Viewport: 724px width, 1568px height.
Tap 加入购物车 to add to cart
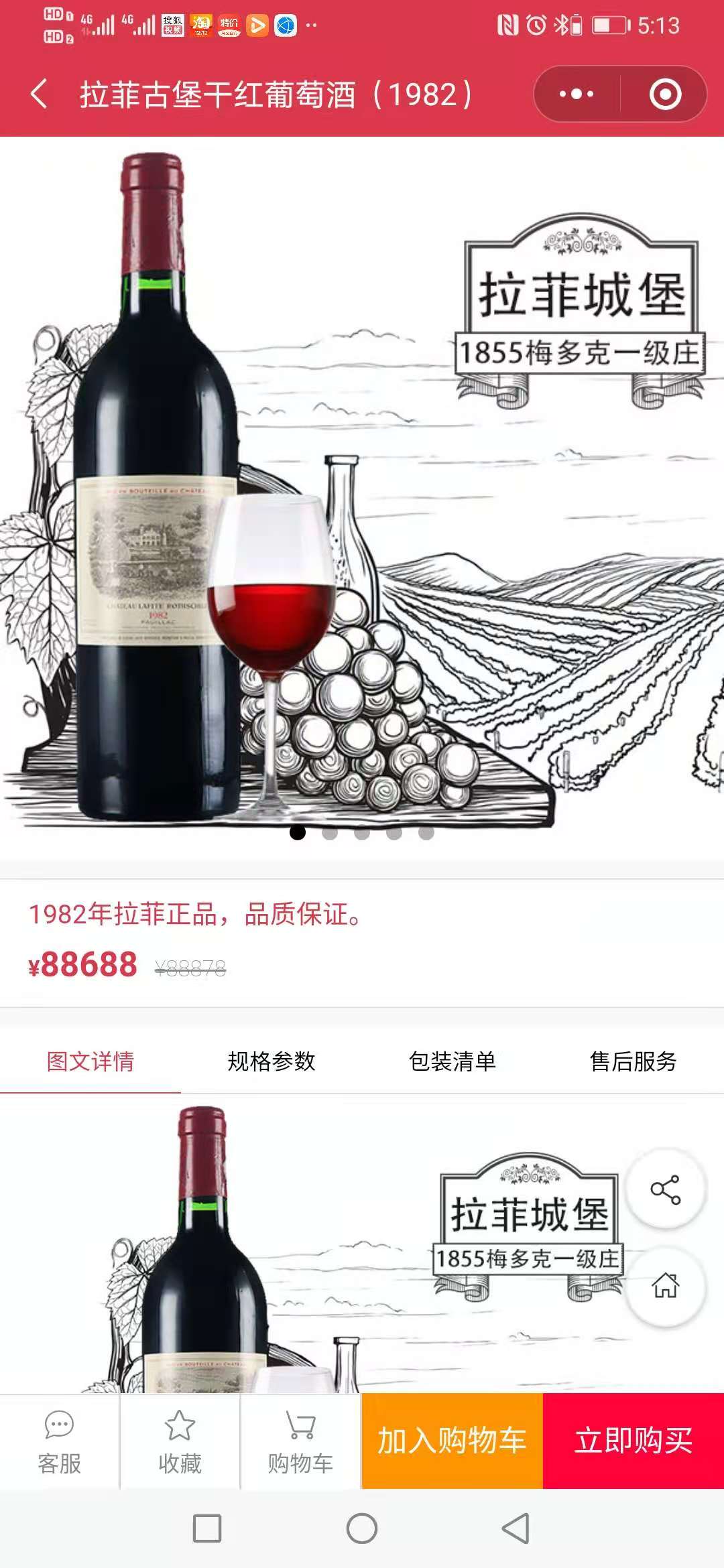click(x=452, y=1441)
